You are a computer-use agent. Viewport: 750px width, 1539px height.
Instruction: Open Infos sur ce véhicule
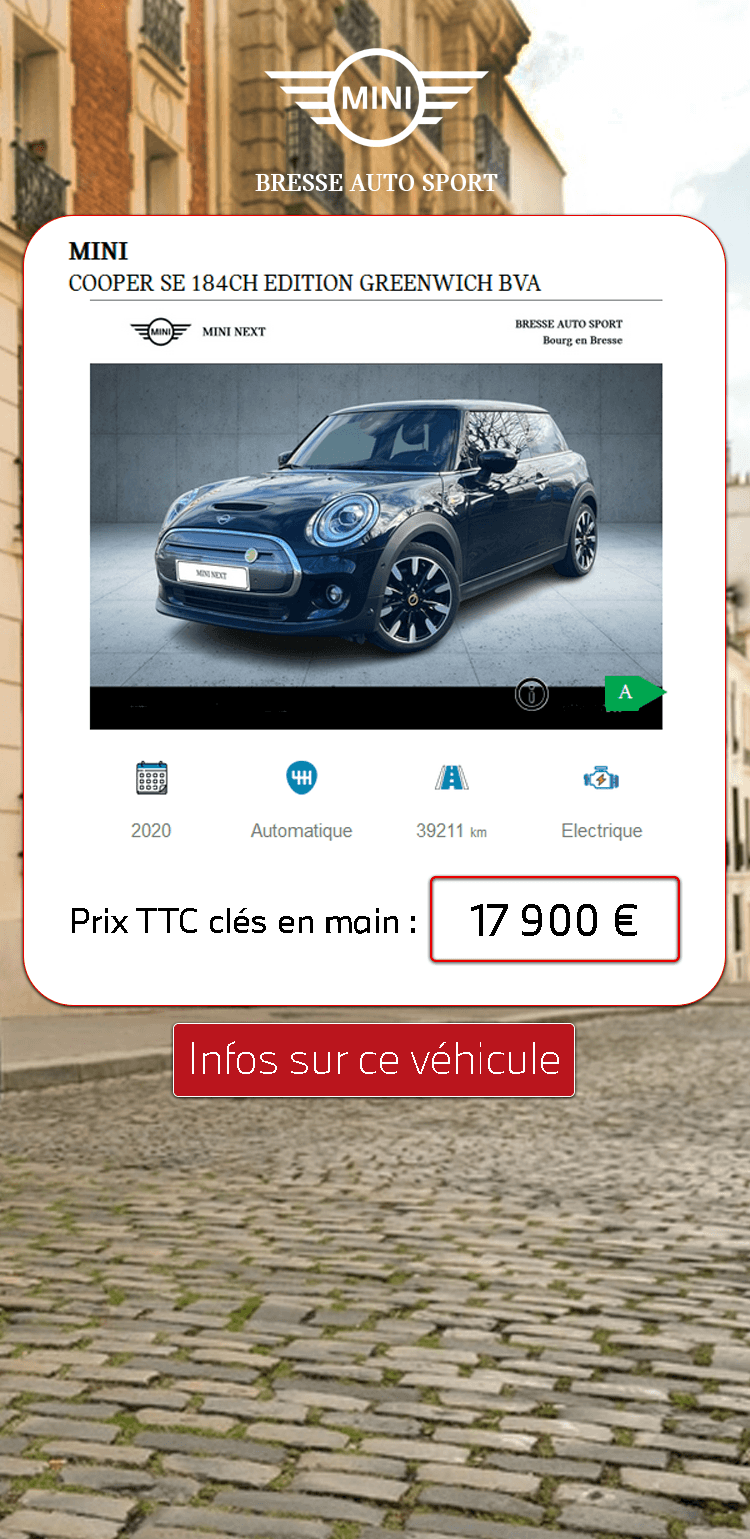pyautogui.click(x=374, y=1060)
